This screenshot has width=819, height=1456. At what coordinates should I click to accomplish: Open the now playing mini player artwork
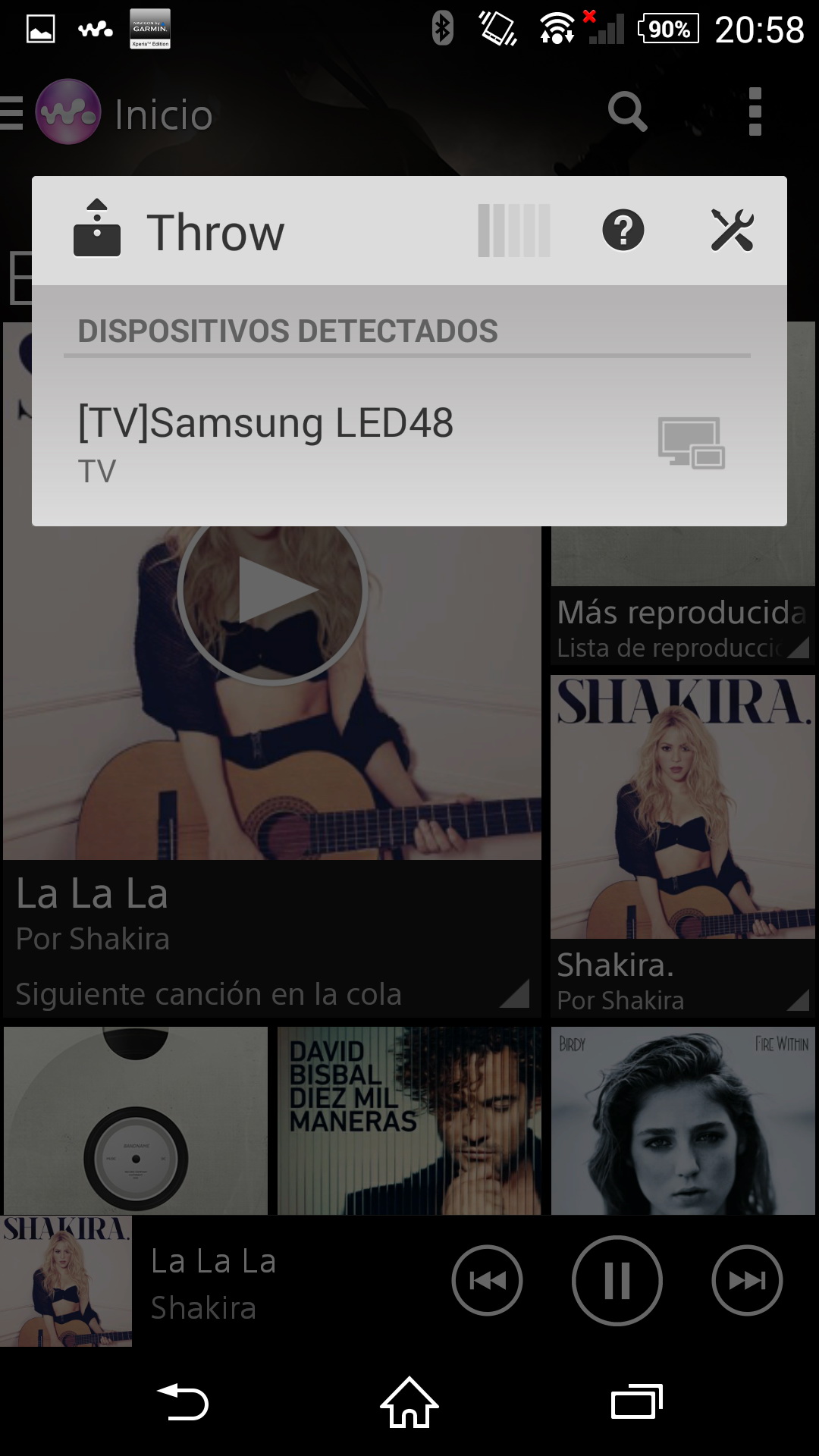66,1282
